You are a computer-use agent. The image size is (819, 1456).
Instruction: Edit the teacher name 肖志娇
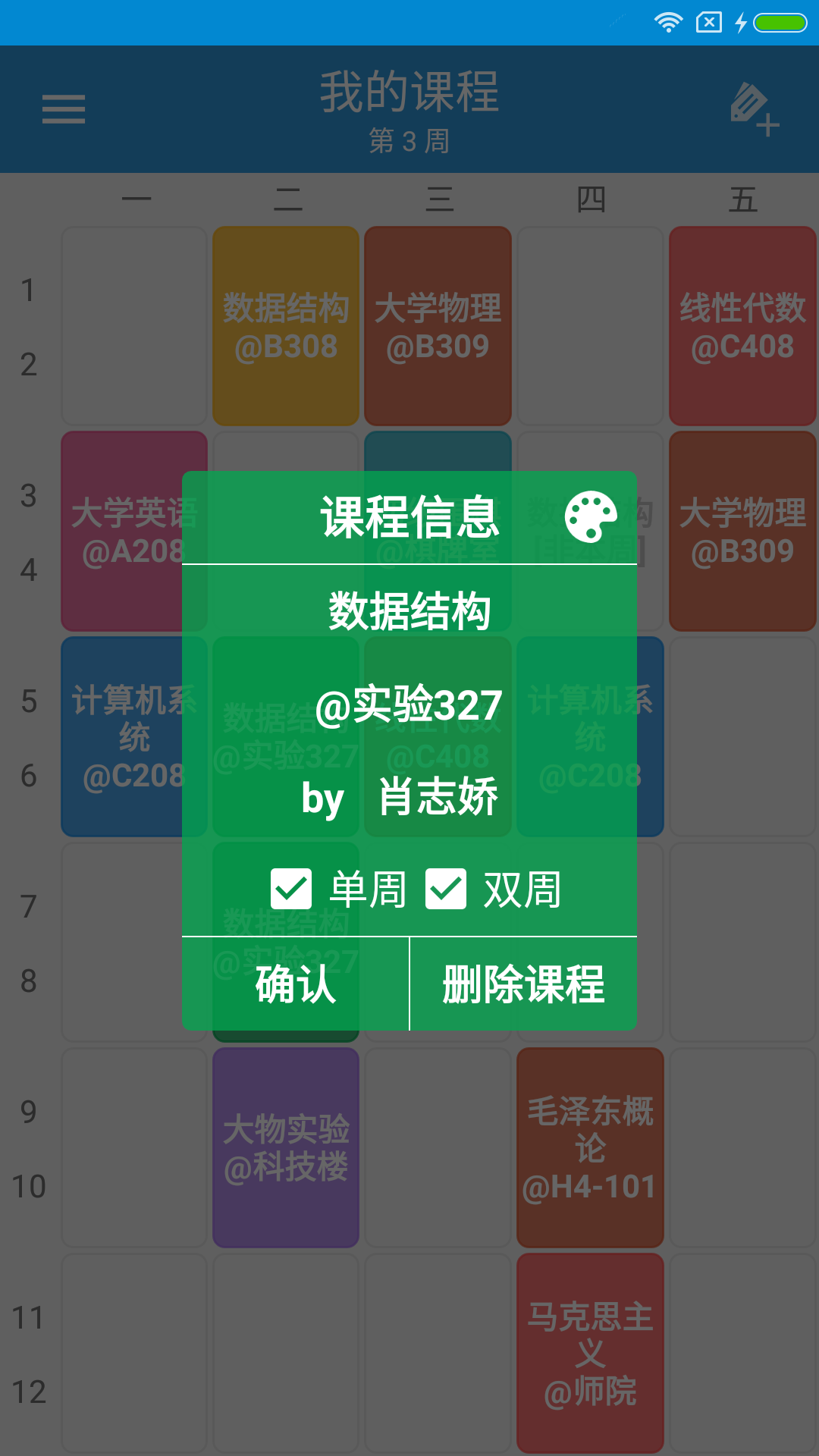click(x=438, y=797)
